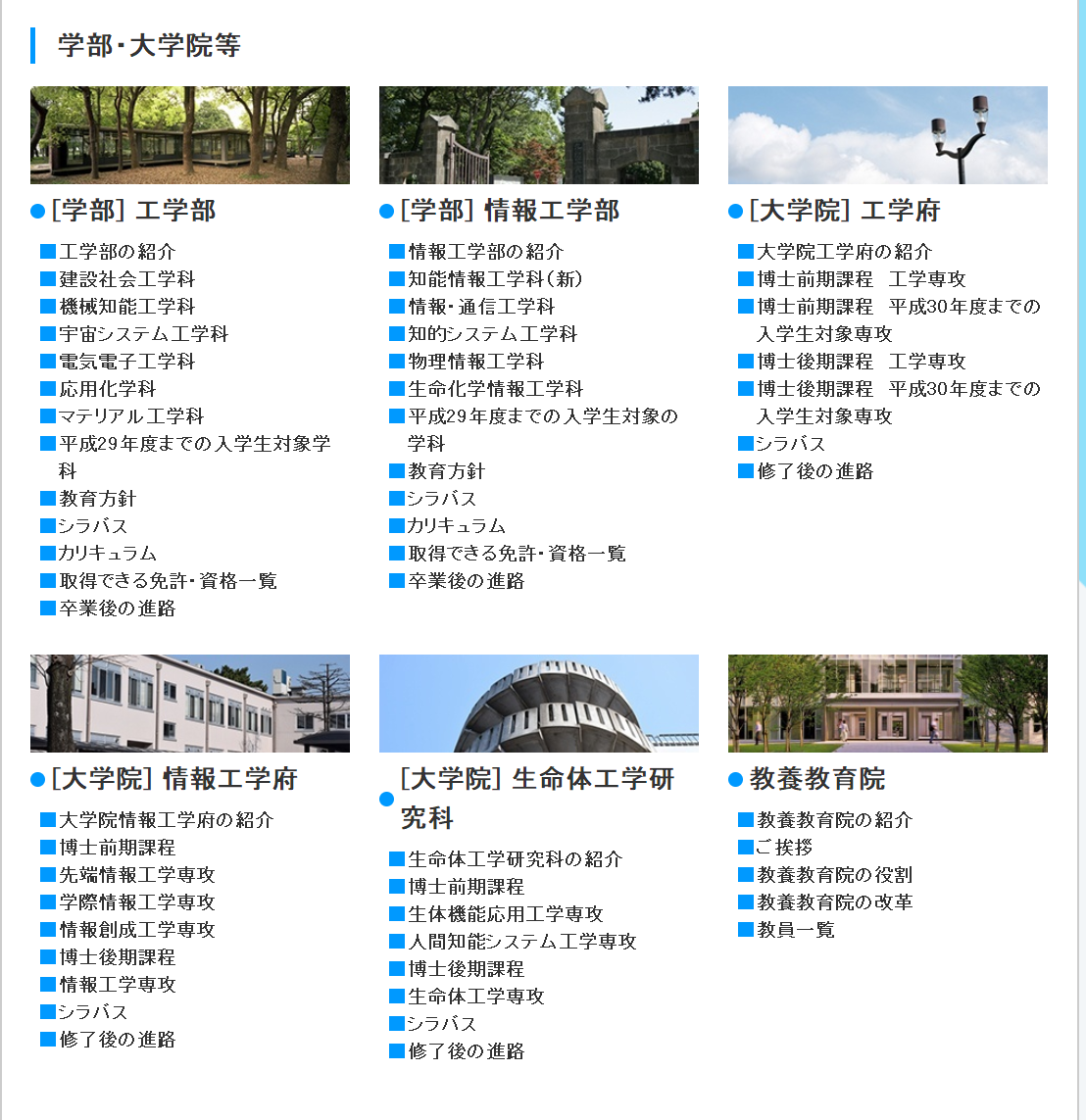Go to 情報創成工学専攻 page
Screen dimensions: 1086x1120
tap(136, 930)
